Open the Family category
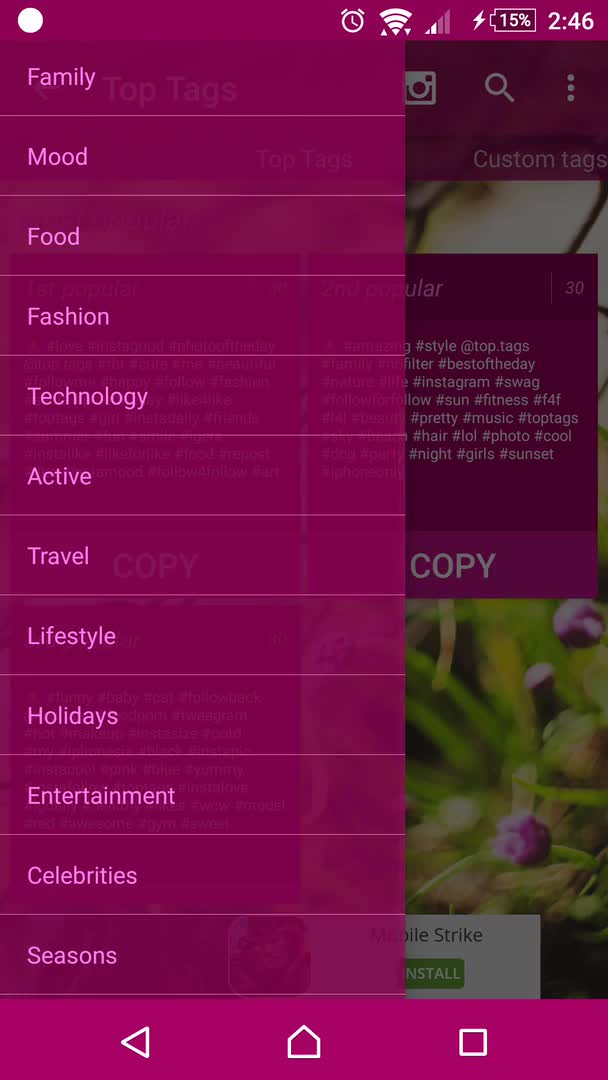 click(x=61, y=77)
